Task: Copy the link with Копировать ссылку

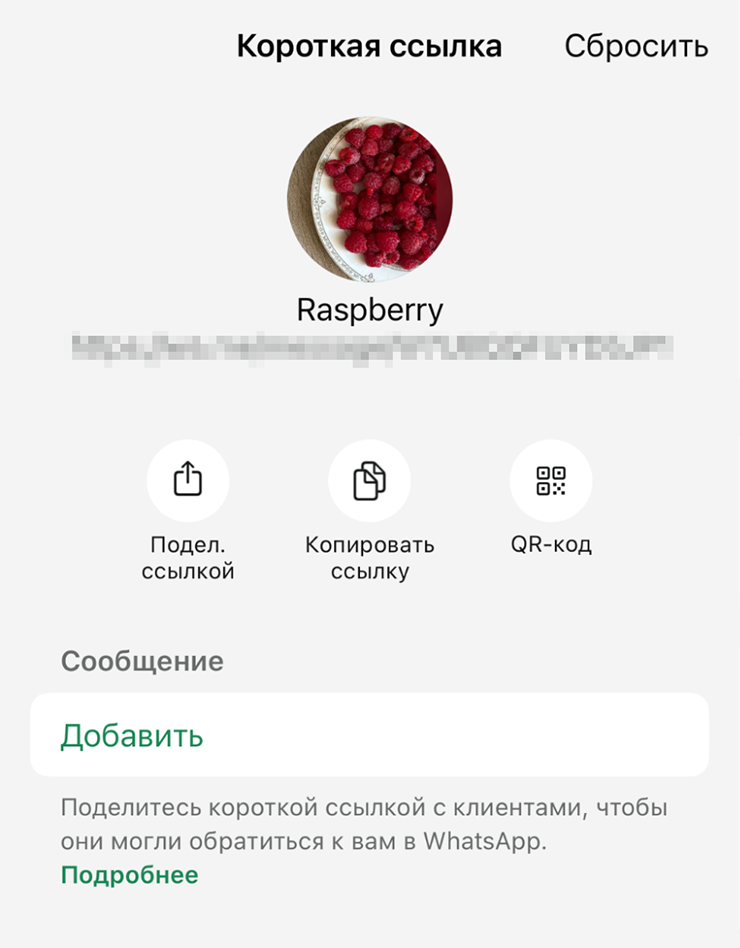Action: (369, 481)
